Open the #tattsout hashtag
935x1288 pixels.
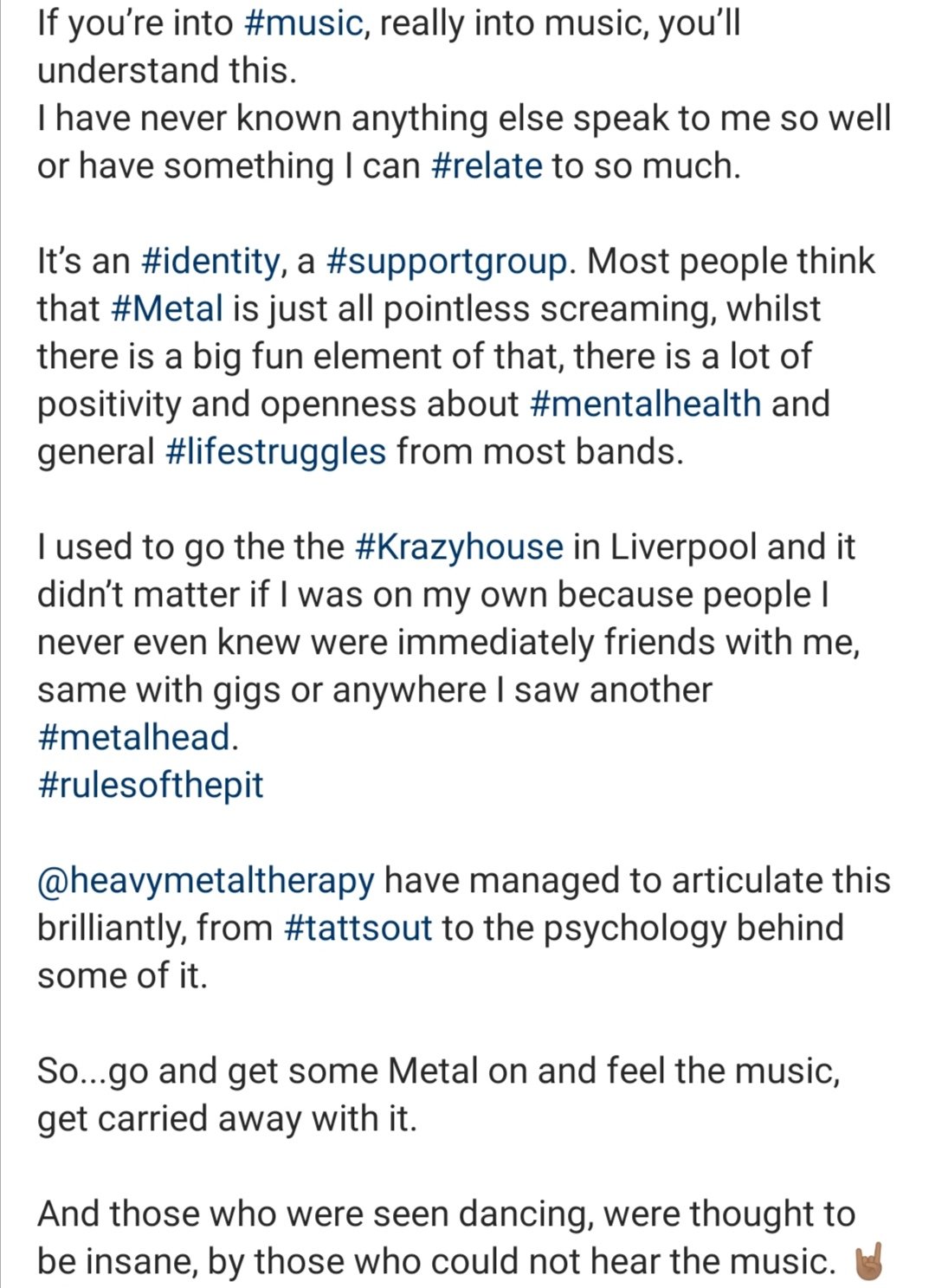pos(357,928)
